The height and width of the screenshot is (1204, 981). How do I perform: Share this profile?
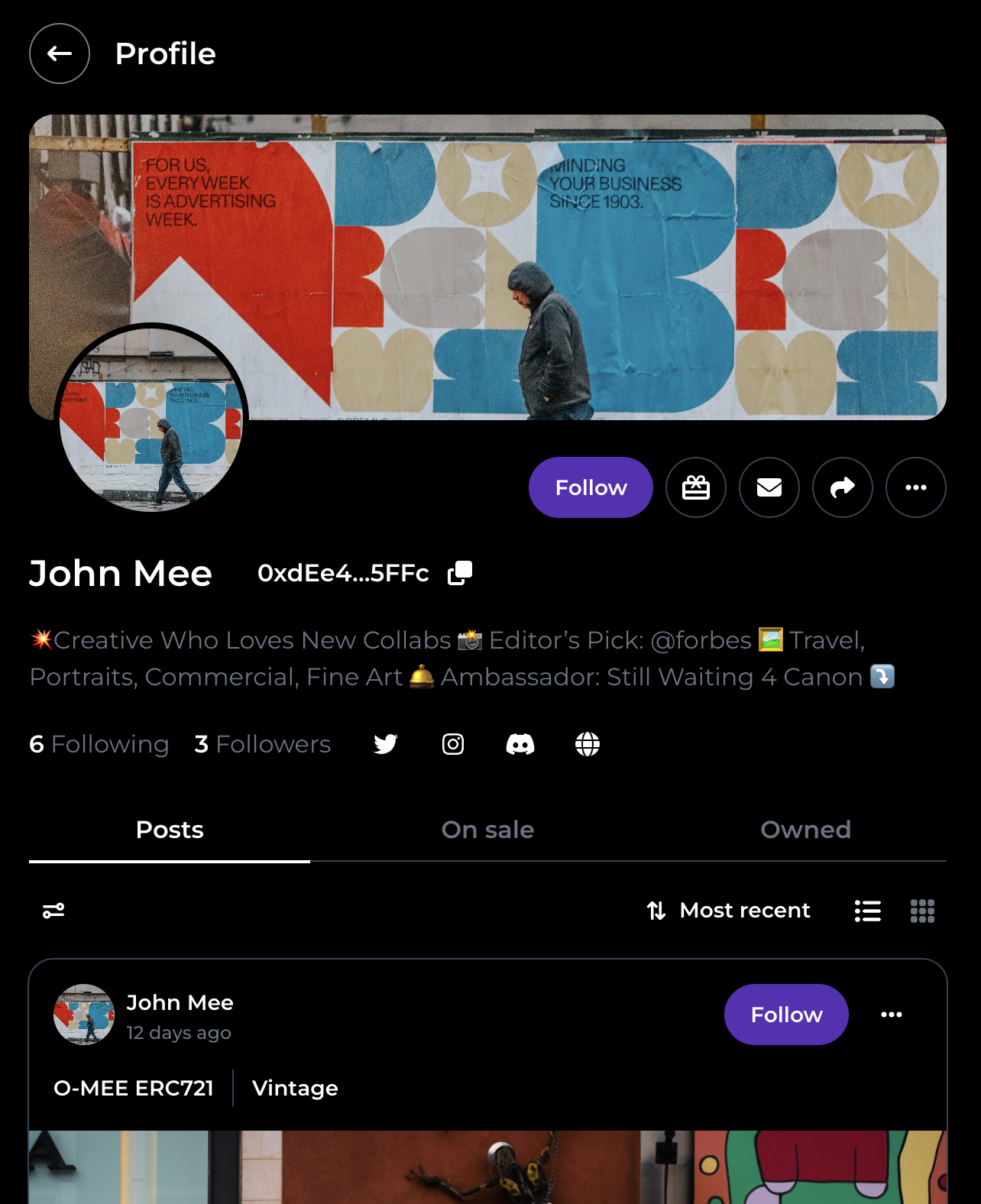click(x=842, y=487)
